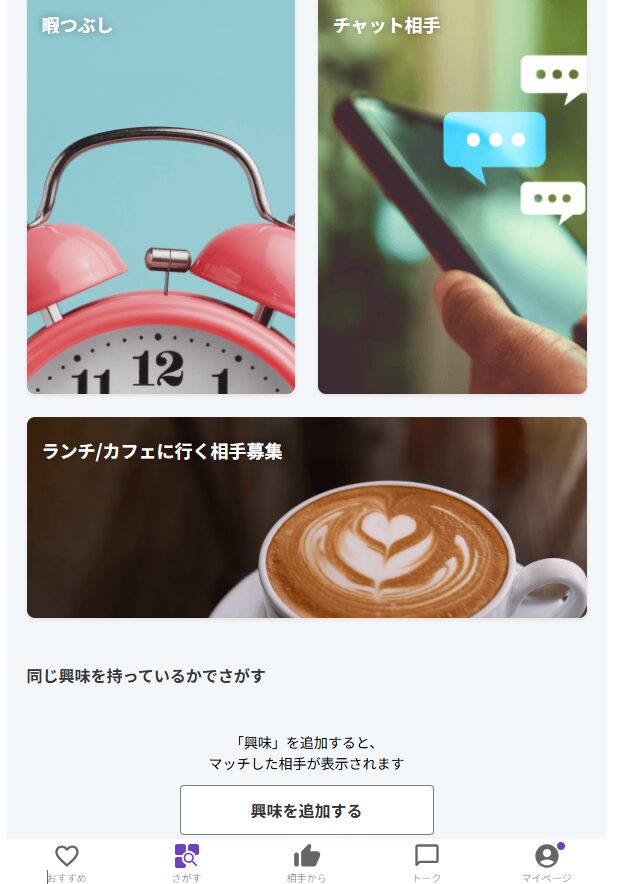Open the マイページ tab
The image size is (627, 884).
(546, 863)
